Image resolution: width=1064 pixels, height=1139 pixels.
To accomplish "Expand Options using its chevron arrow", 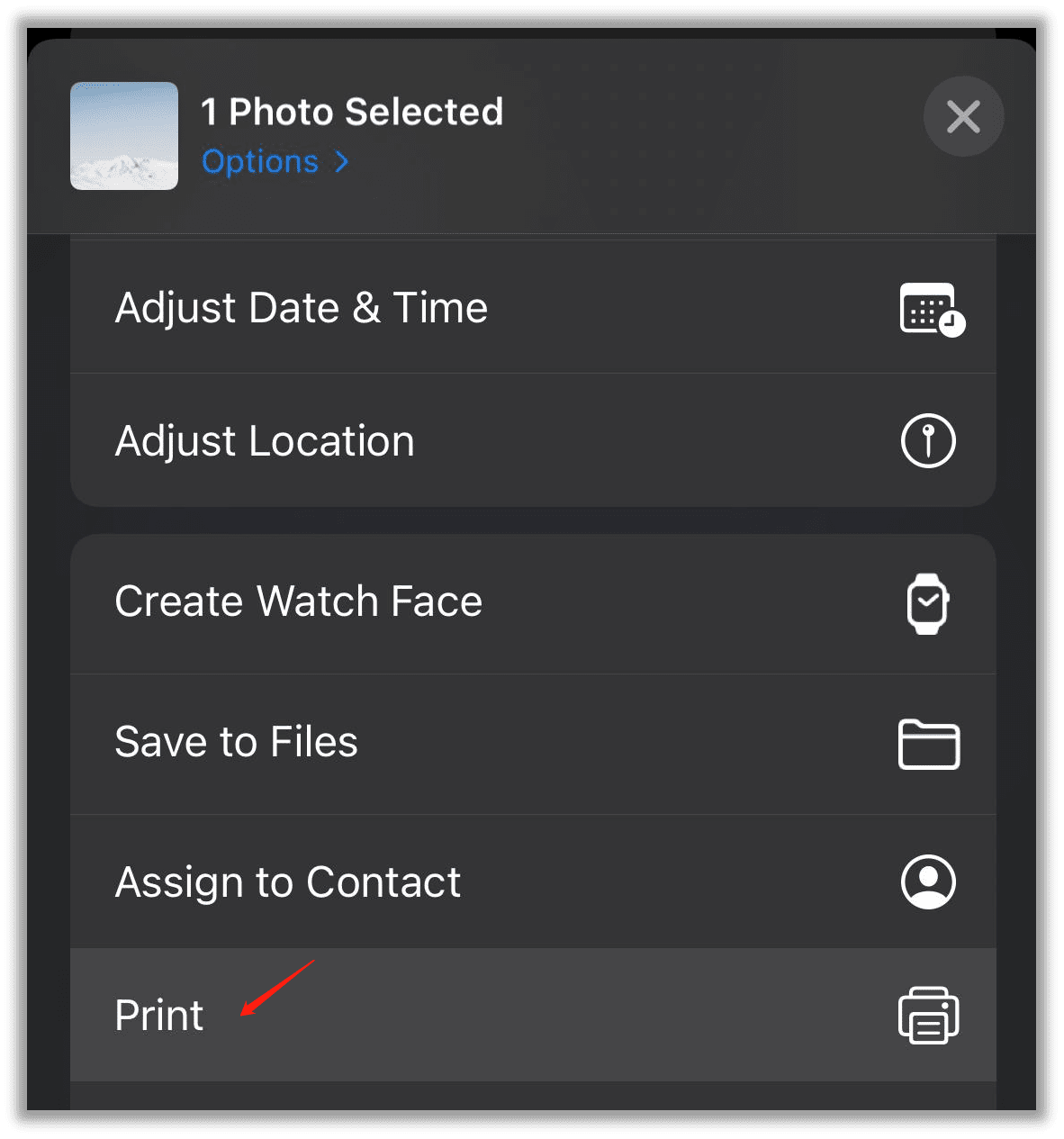I will 341,161.
